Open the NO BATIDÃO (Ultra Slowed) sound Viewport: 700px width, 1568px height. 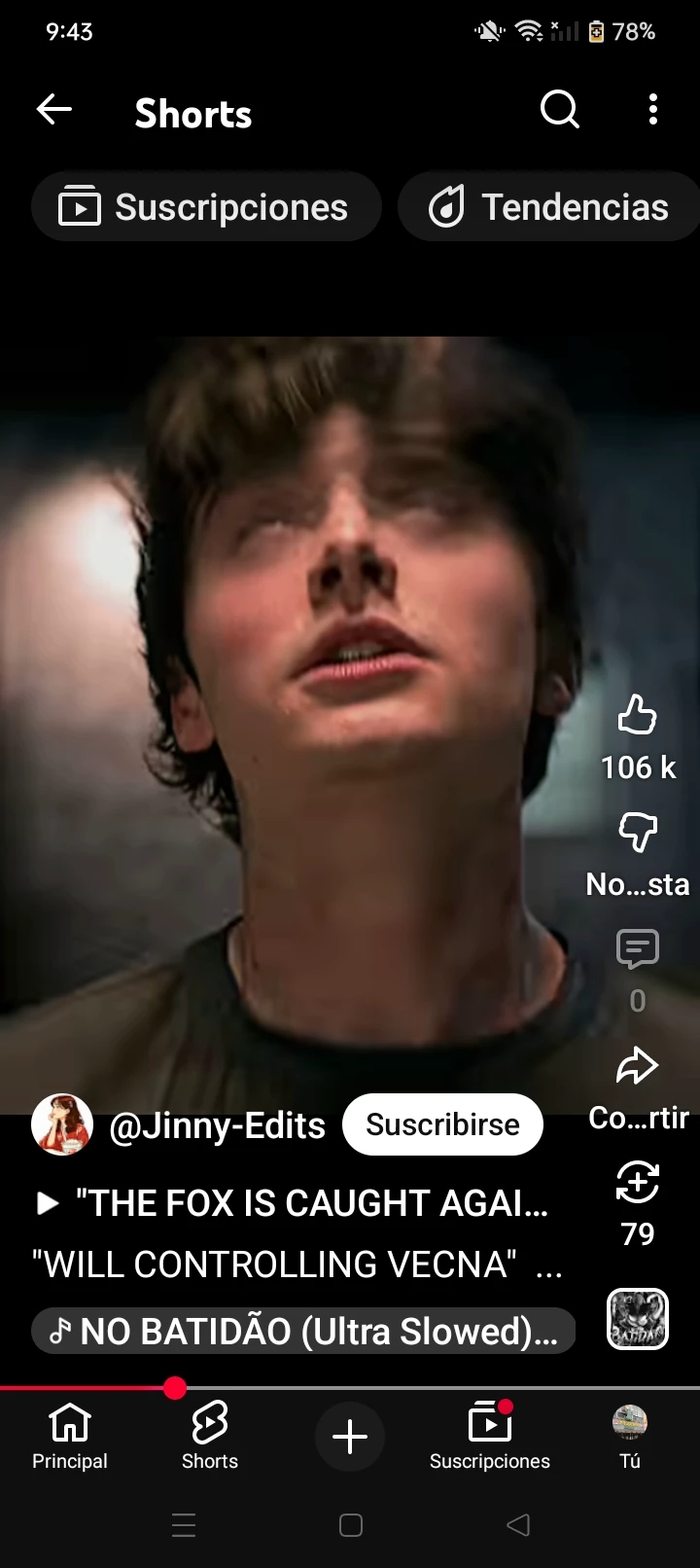click(x=303, y=1331)
